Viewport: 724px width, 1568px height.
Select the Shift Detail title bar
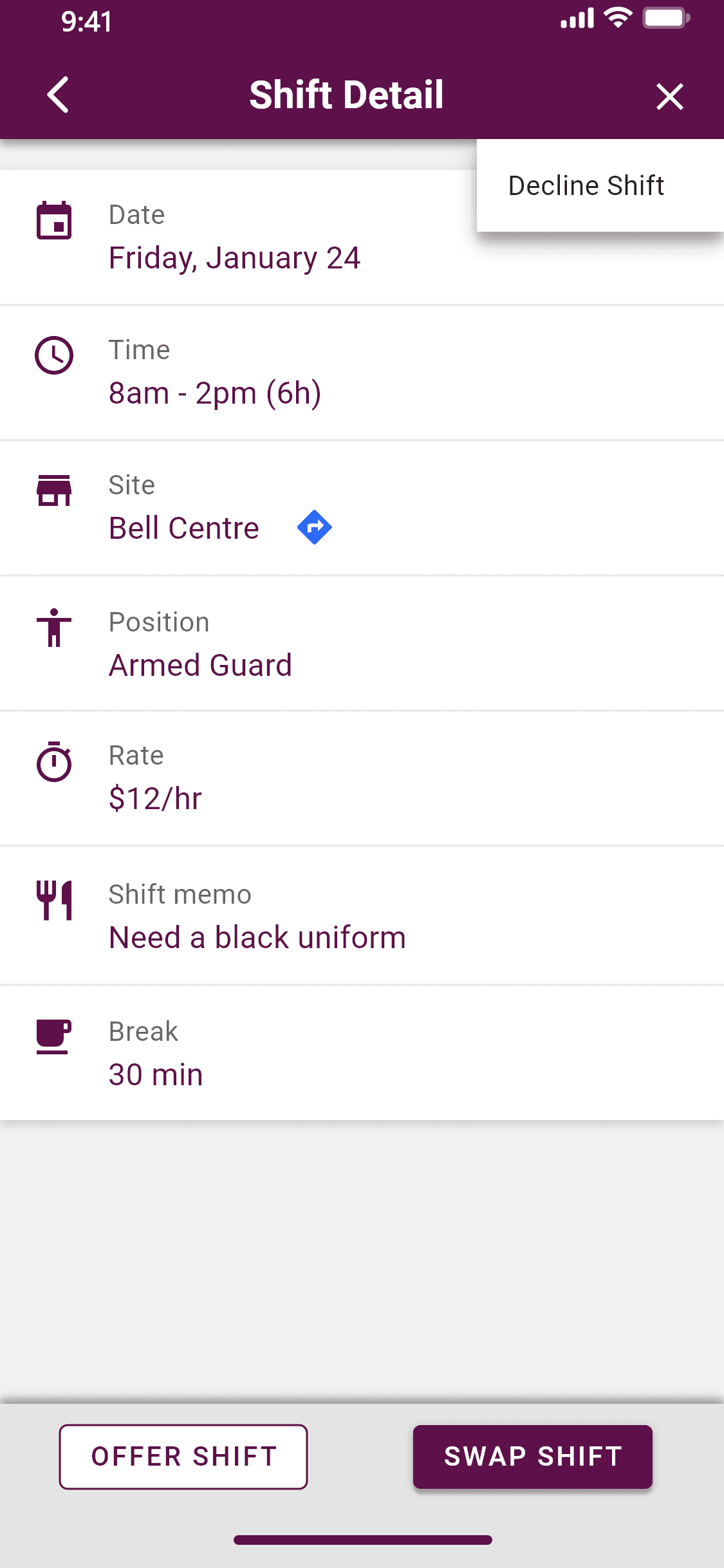coord(347,95)
